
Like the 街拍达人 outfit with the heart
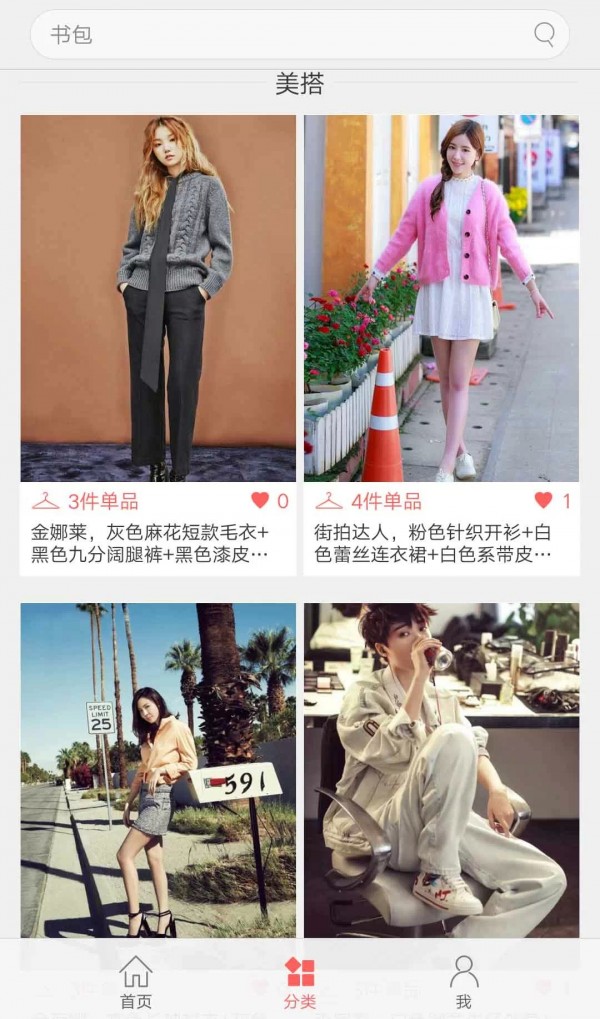(x=543, y=501)
